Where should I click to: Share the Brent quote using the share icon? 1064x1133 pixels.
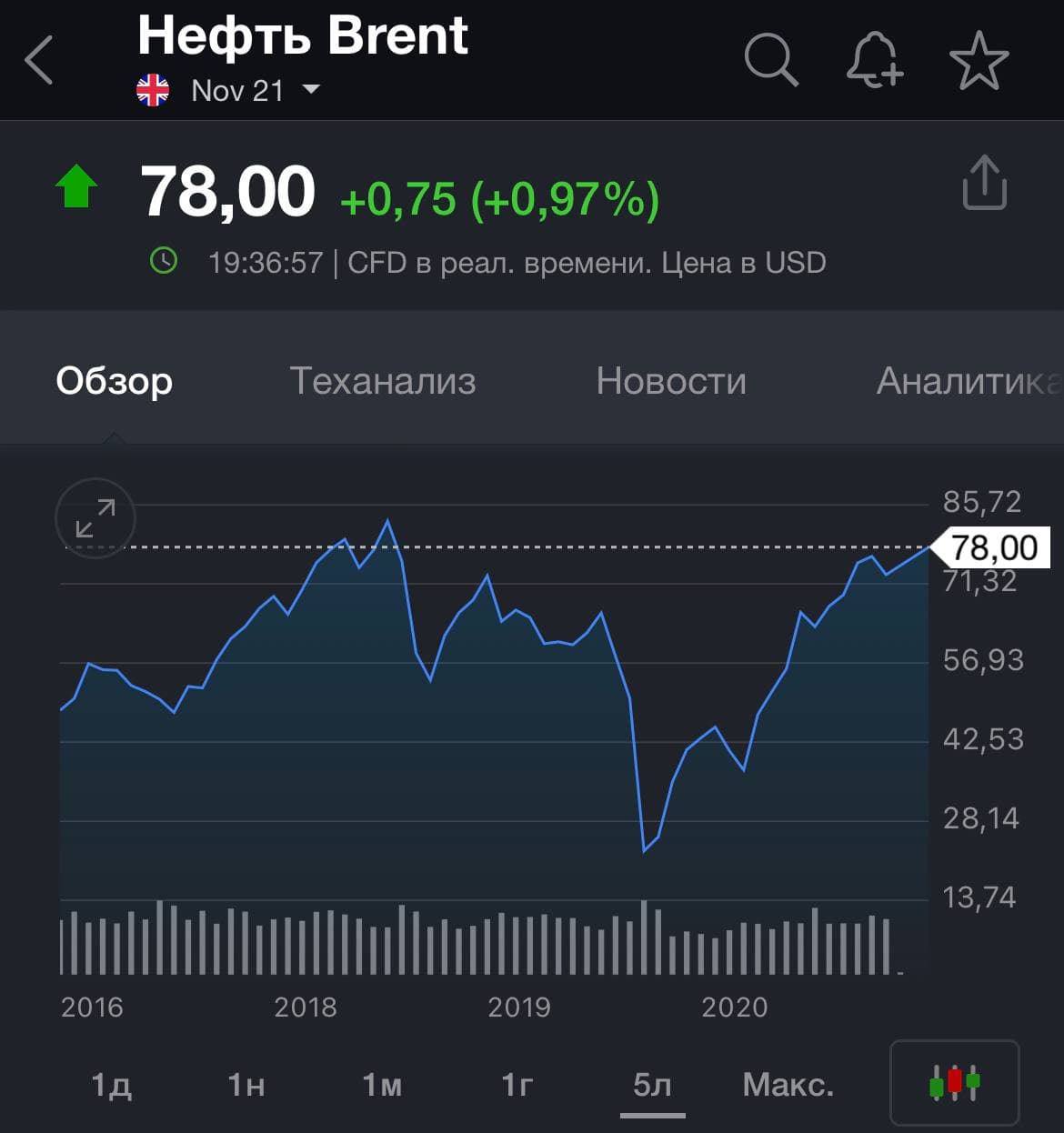[x=983, y=182]
